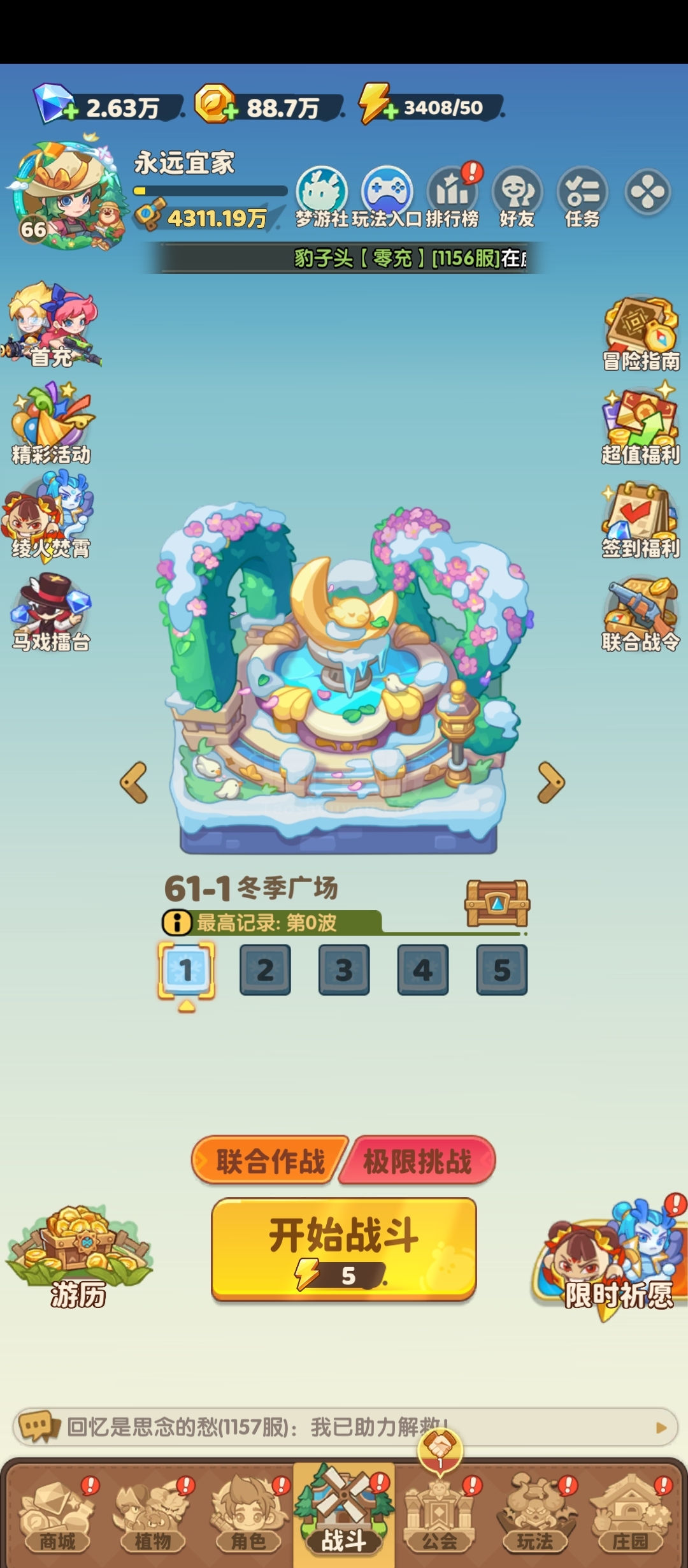
Task: Open the stage treasure chest reward
Action: pyautogui.click(x=498, y=903)
